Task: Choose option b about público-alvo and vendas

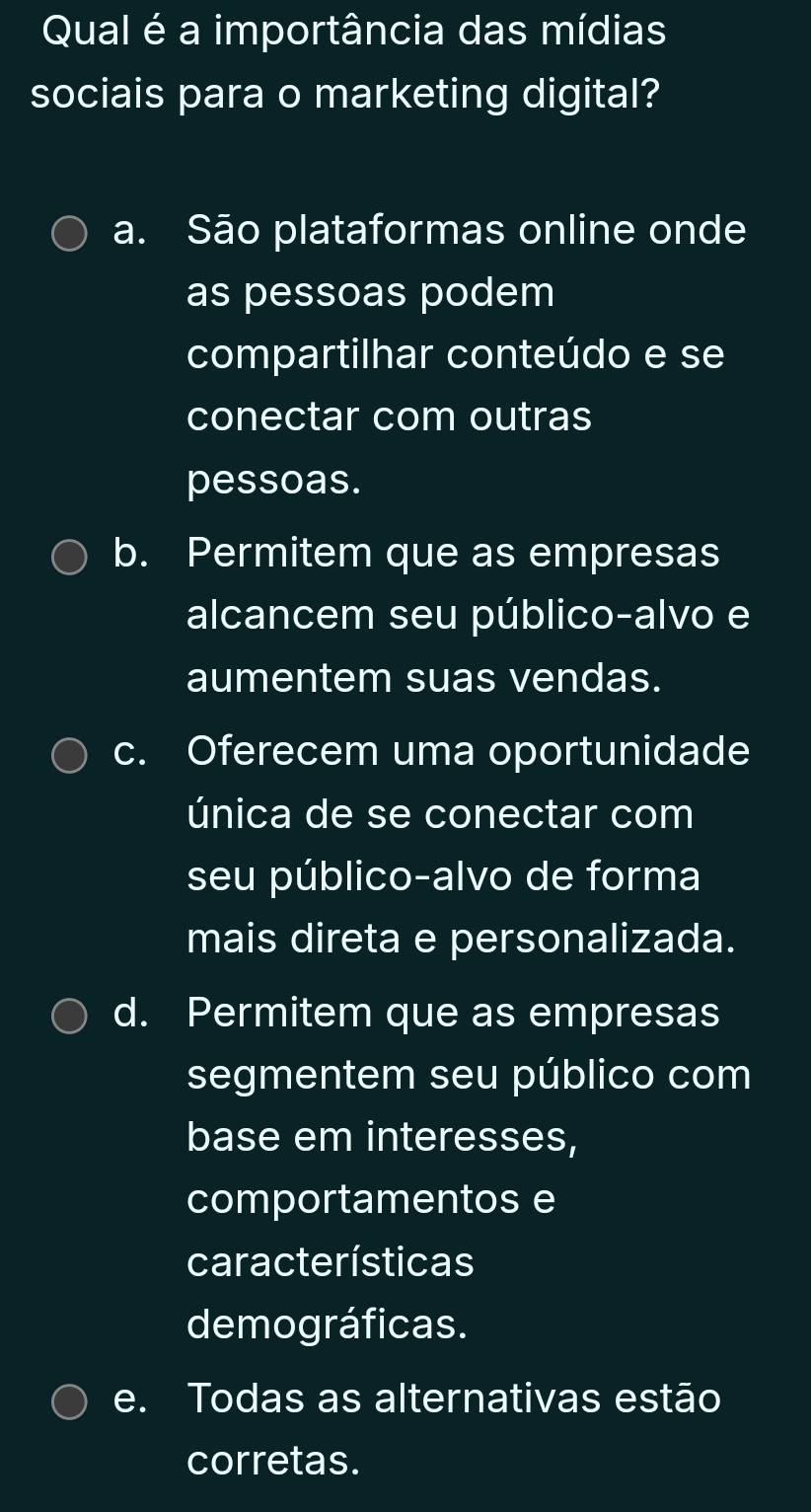Action: click(69, 557)
